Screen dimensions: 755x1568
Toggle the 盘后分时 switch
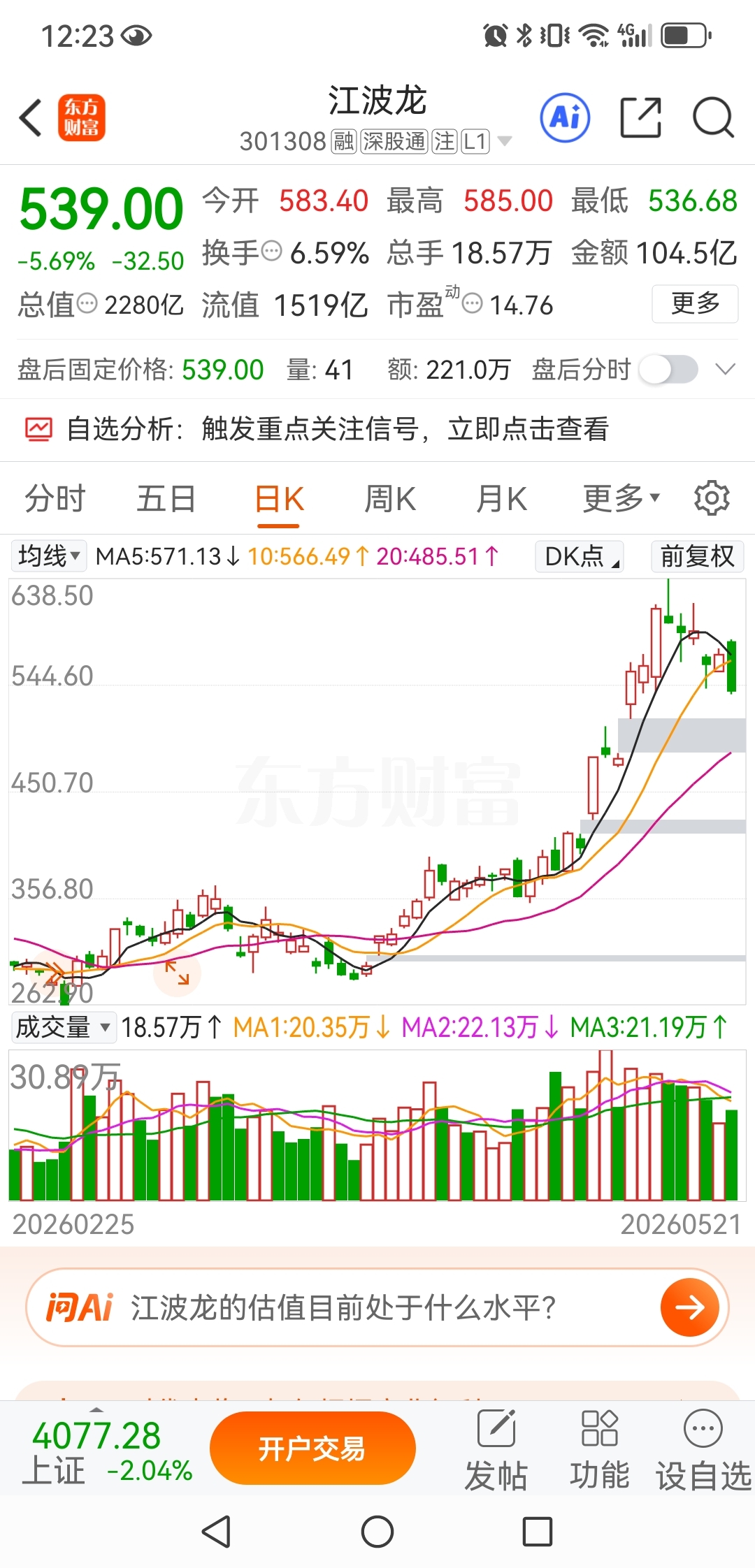click(669, 369)
